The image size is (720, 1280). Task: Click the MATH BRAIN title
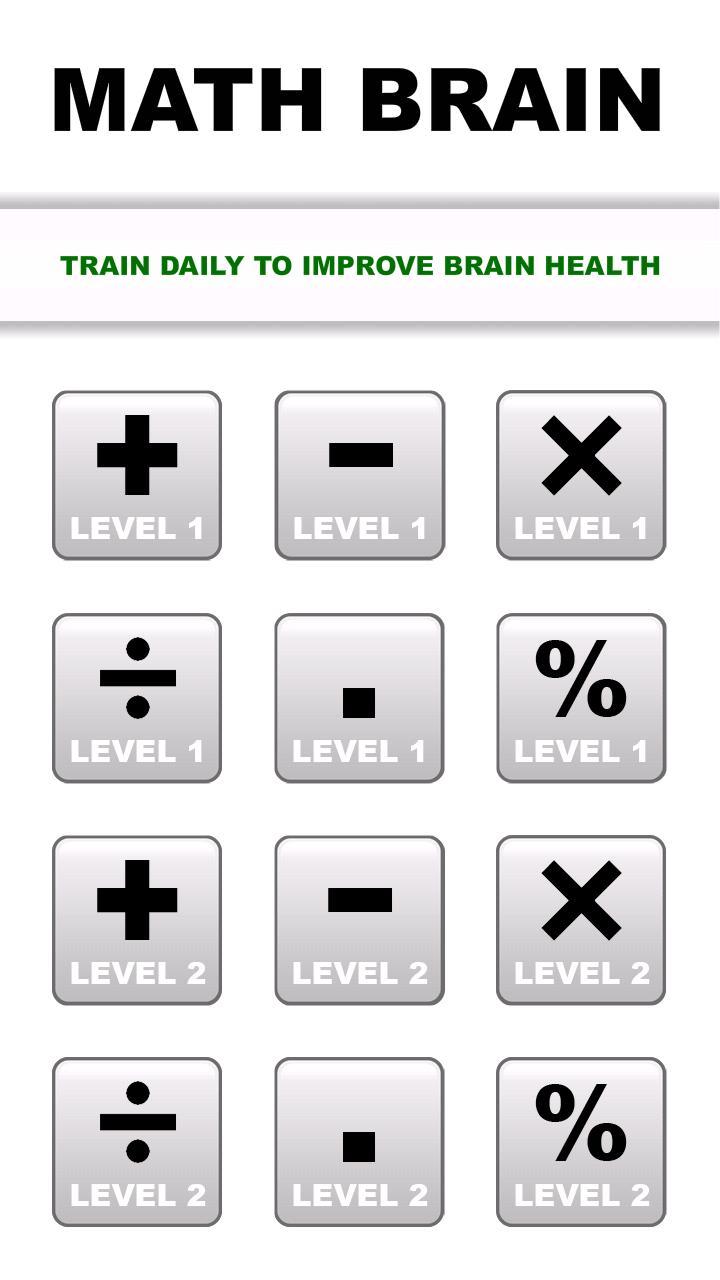tap(360, 97)
